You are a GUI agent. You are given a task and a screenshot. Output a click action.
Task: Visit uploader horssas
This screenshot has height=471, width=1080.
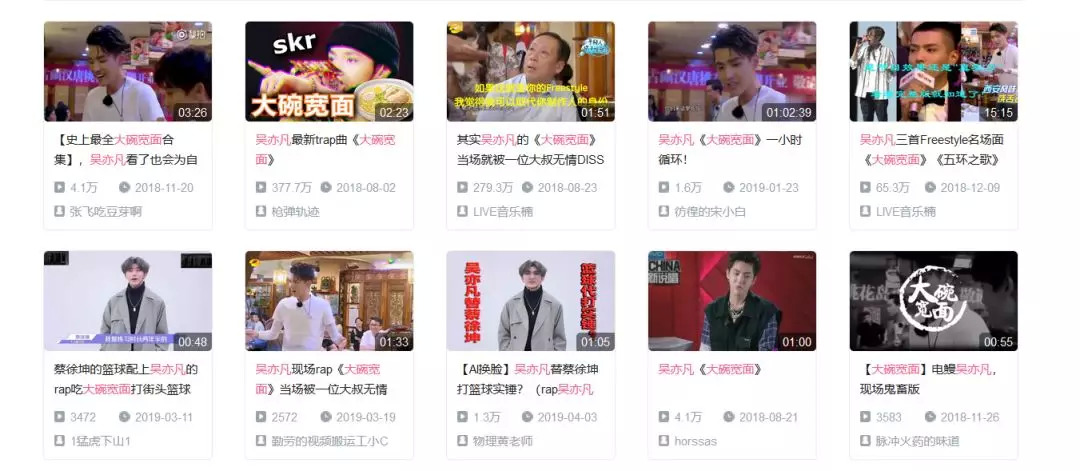[x=697, y=441]
